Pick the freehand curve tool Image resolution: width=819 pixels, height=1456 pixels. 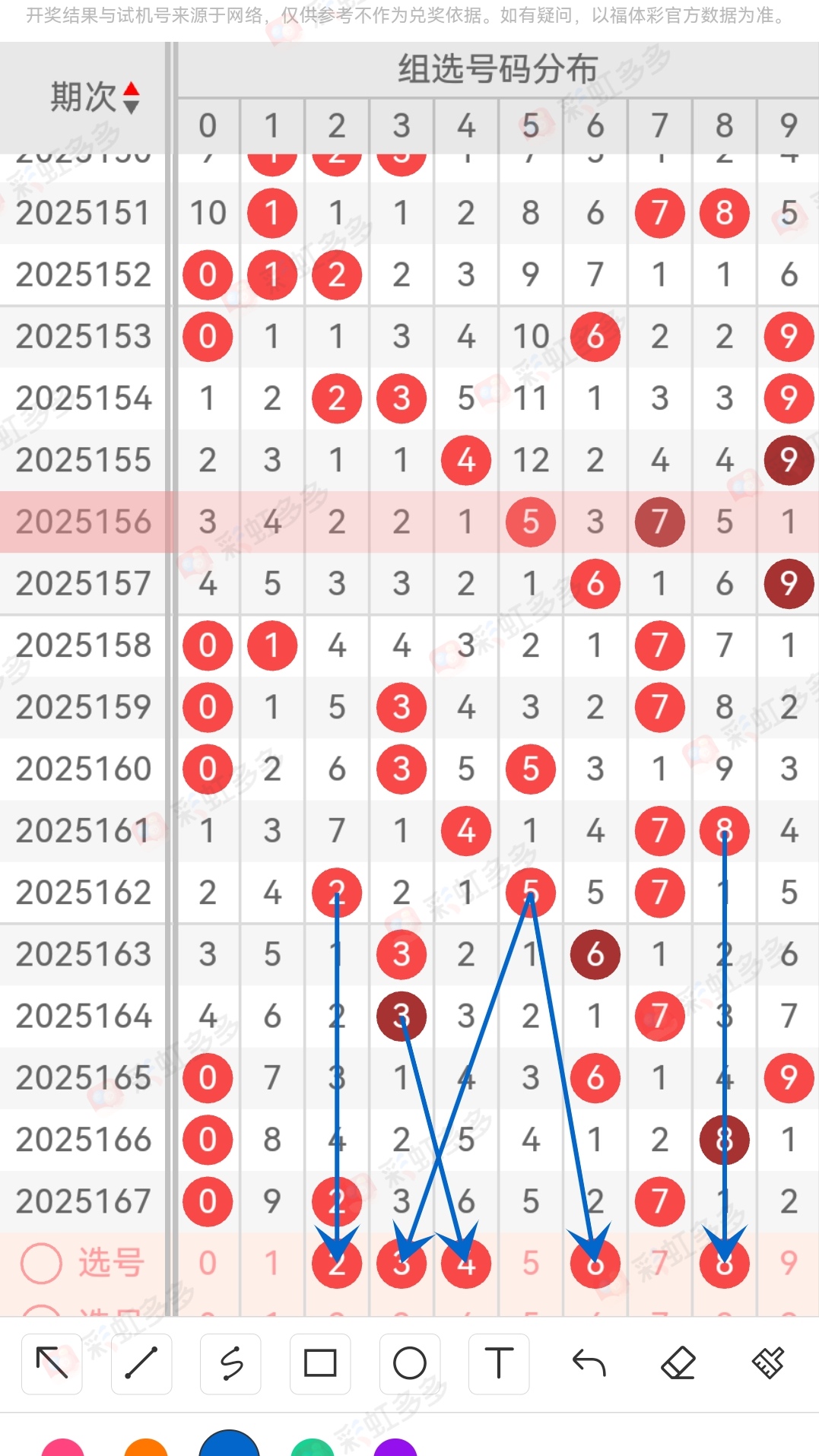tap(231, 1363)
